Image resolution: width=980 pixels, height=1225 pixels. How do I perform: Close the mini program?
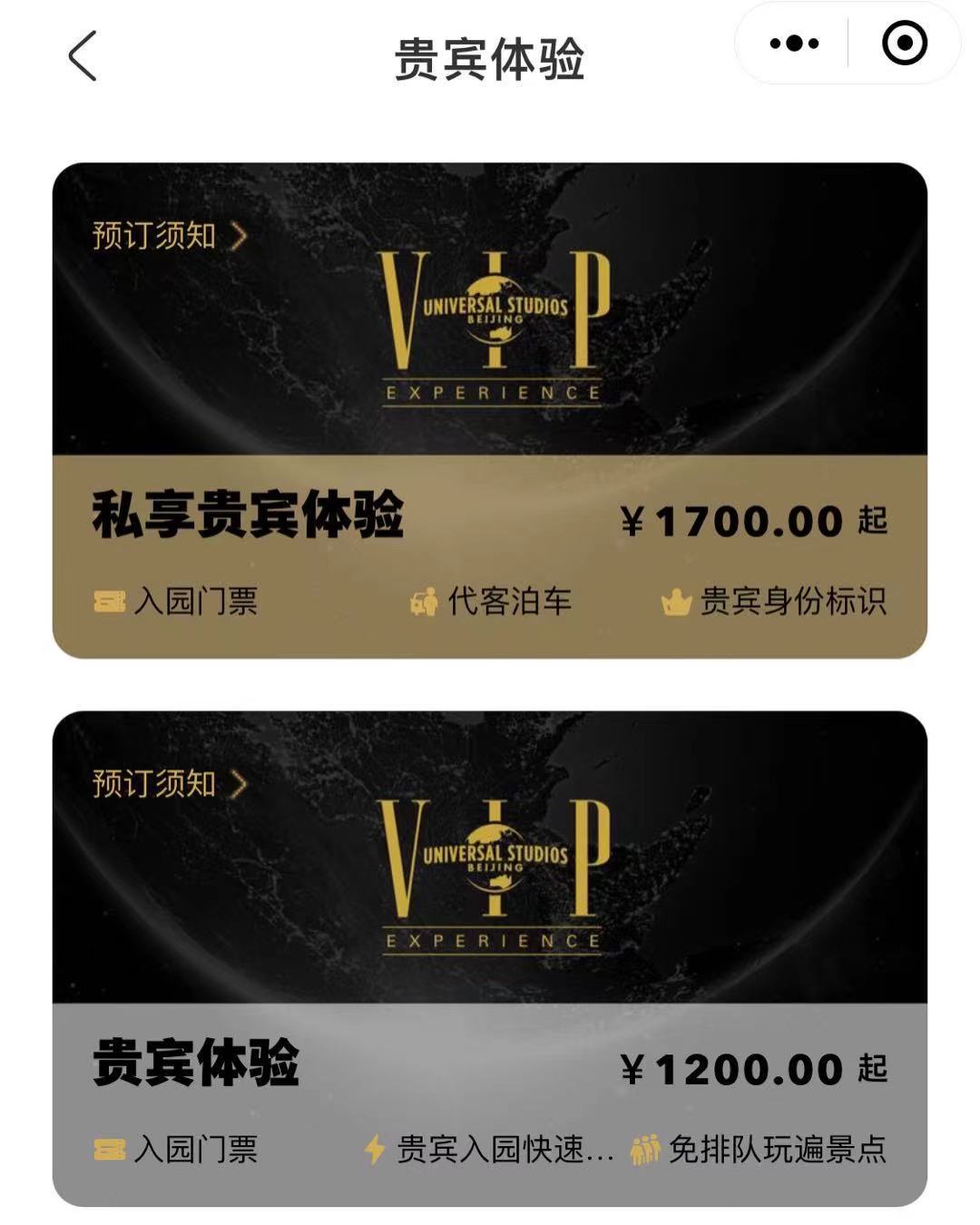[905, 44]
